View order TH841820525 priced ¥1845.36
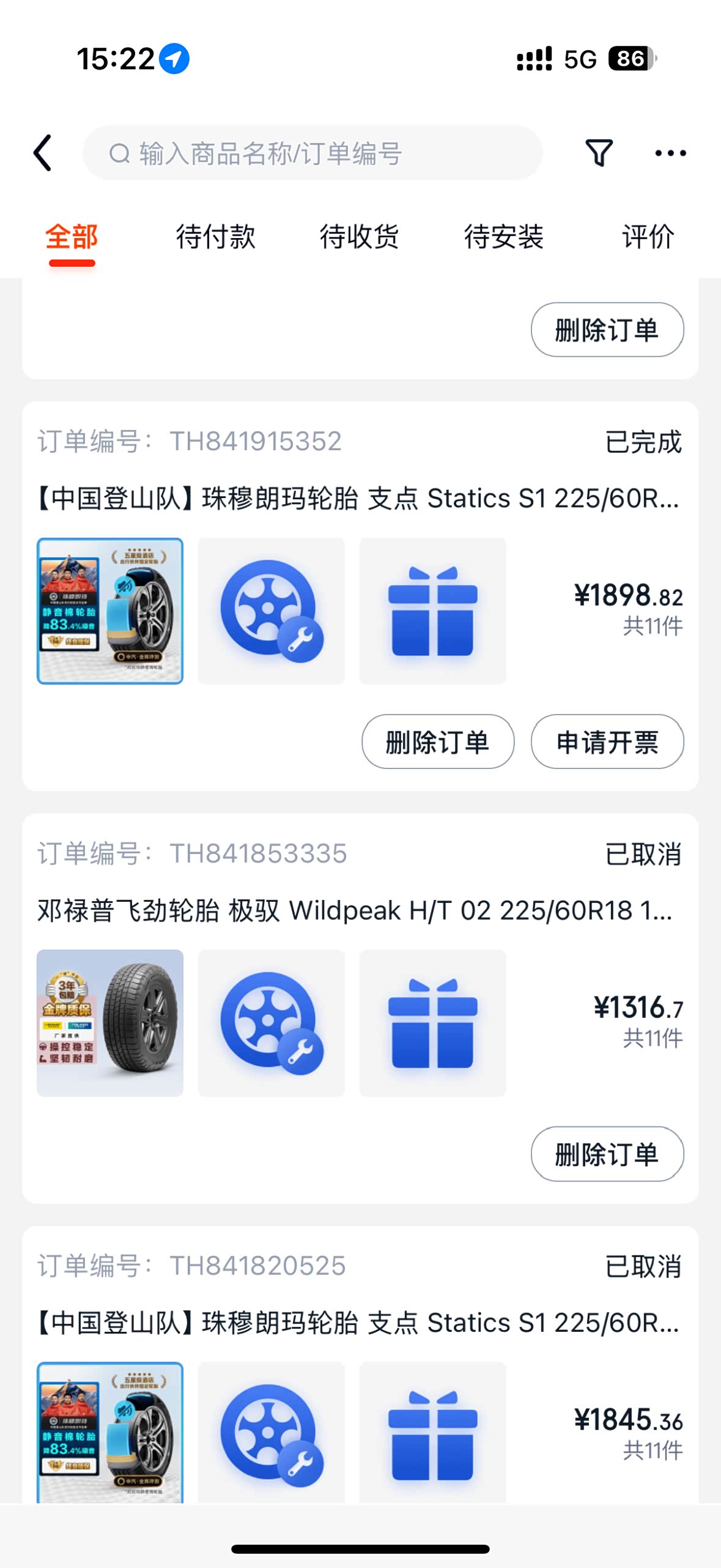The image size is (721, 1568). tap(358, 1323)
